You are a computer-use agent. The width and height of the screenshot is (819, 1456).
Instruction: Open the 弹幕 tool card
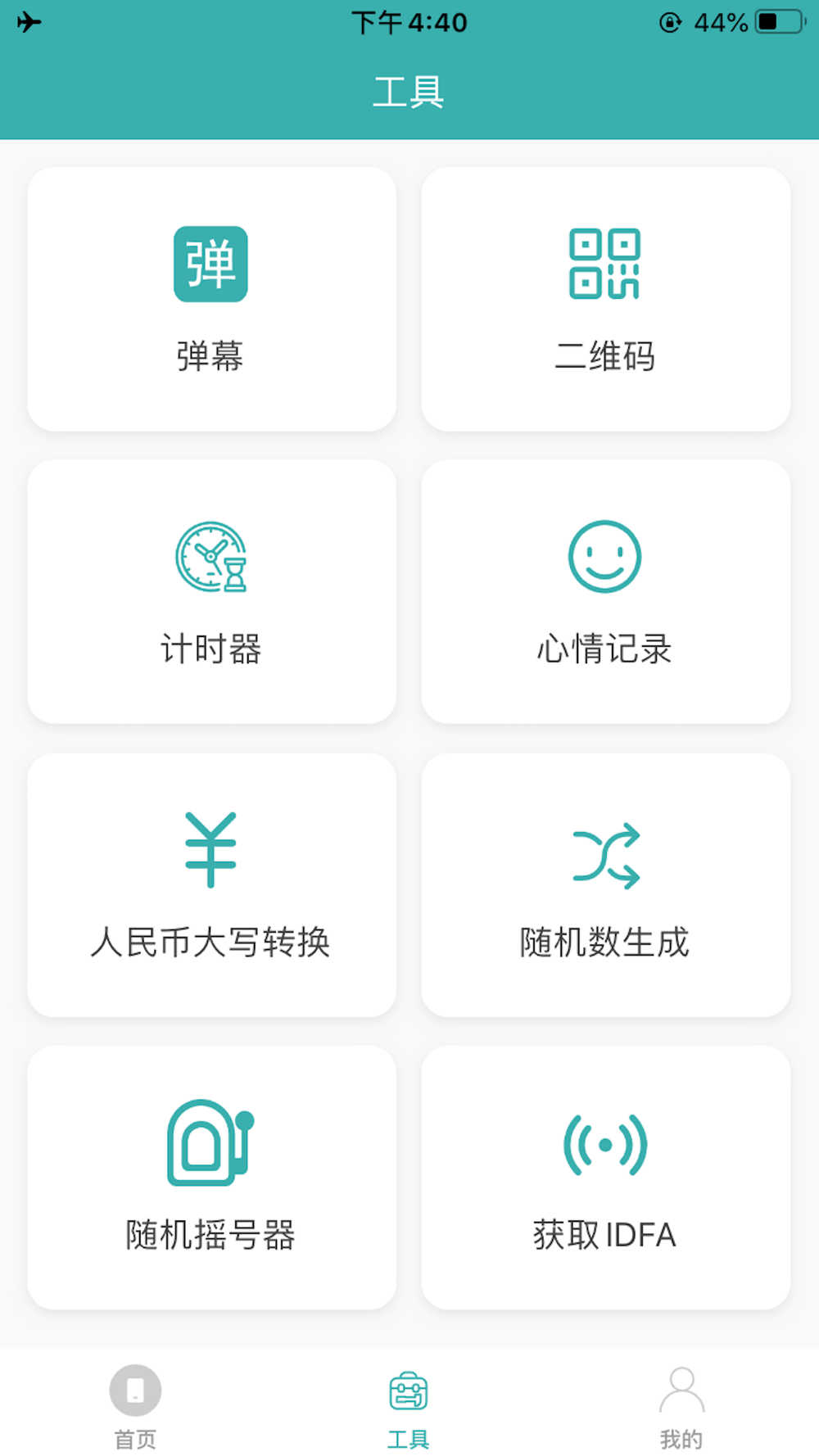coord(211,299)
